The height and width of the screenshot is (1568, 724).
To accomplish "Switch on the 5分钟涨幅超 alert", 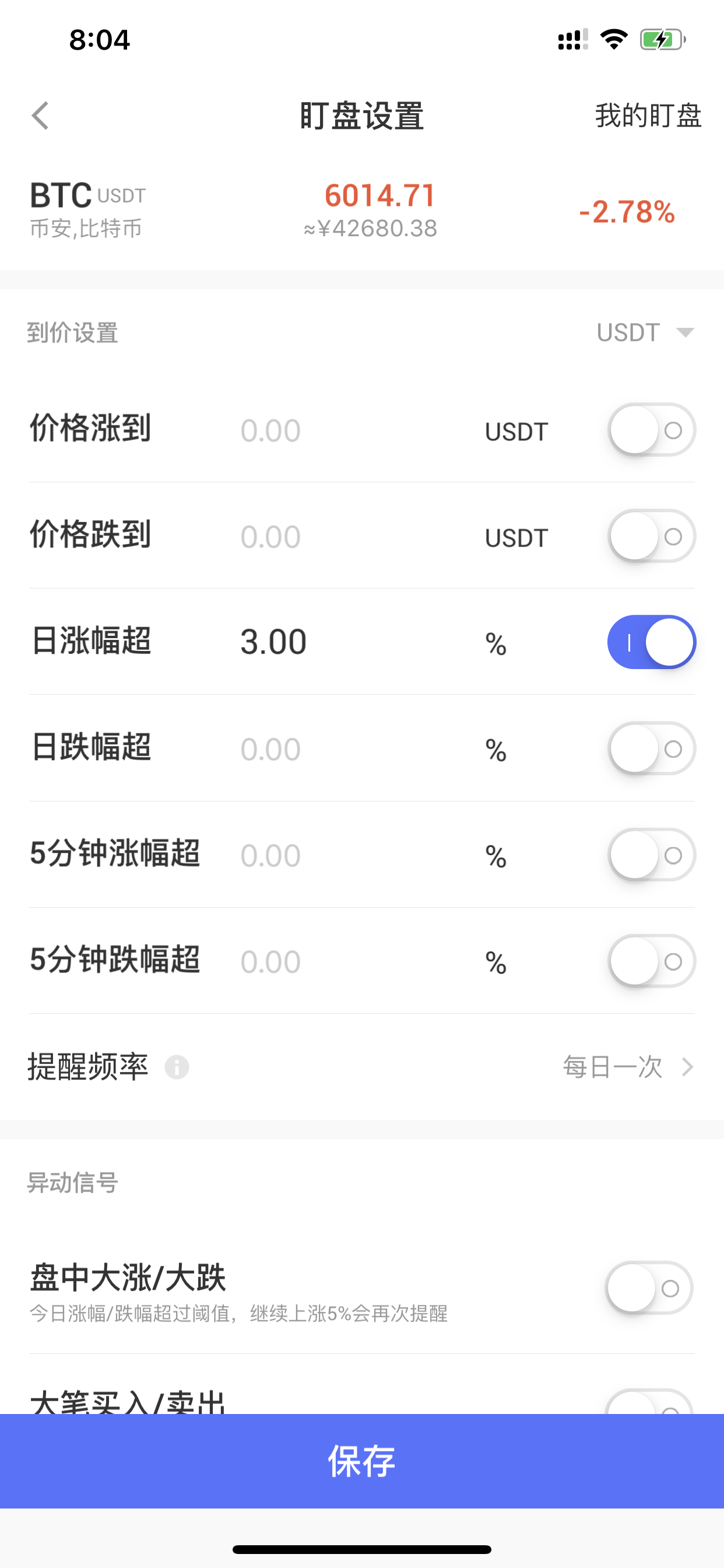I will click(x=652, y=855).
